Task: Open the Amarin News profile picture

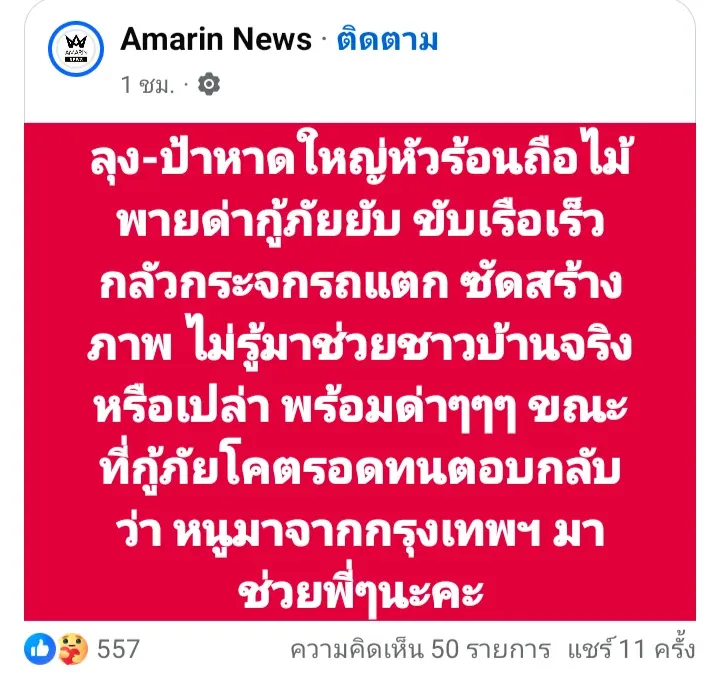Action: [76, 45]
